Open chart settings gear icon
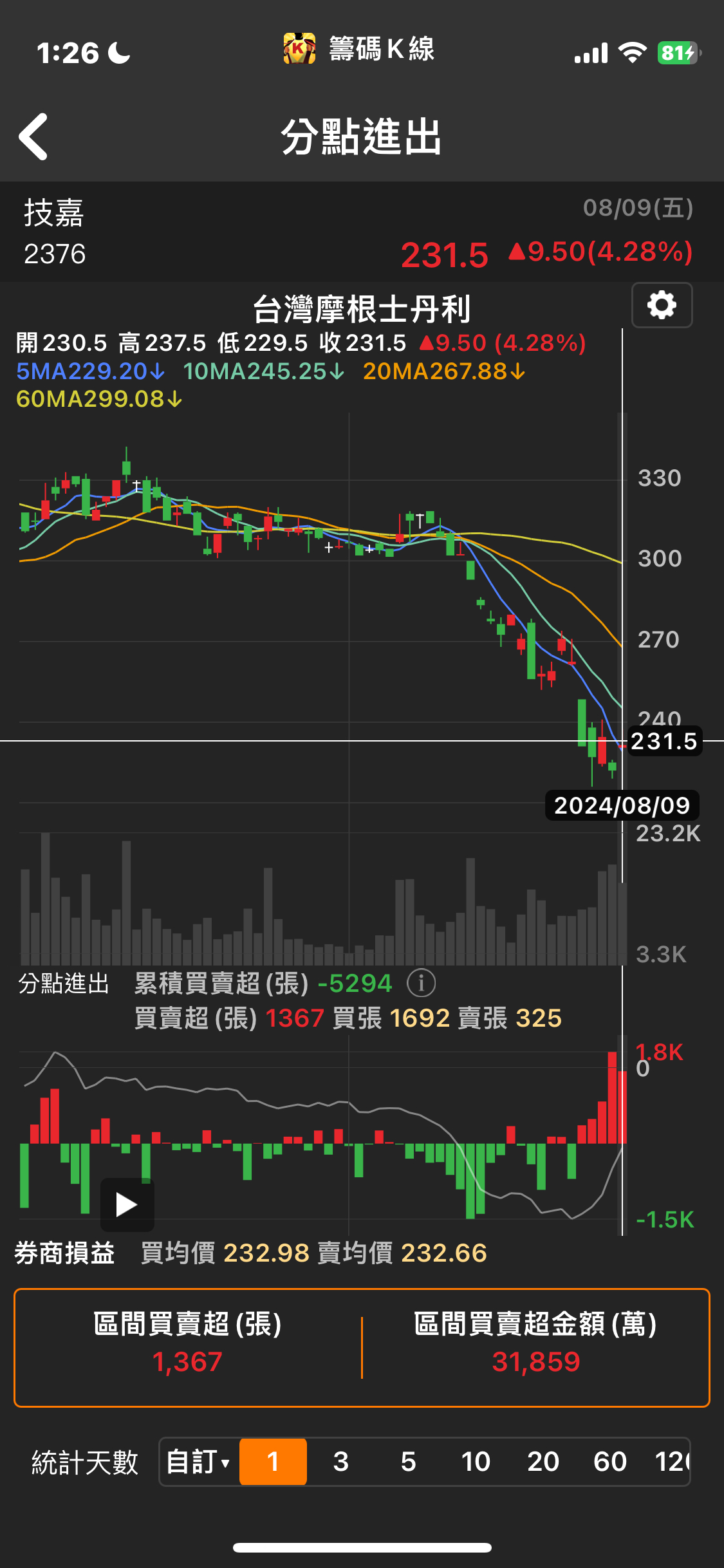Viewport: 724px width, 1568px height. [x=662, y=305]
